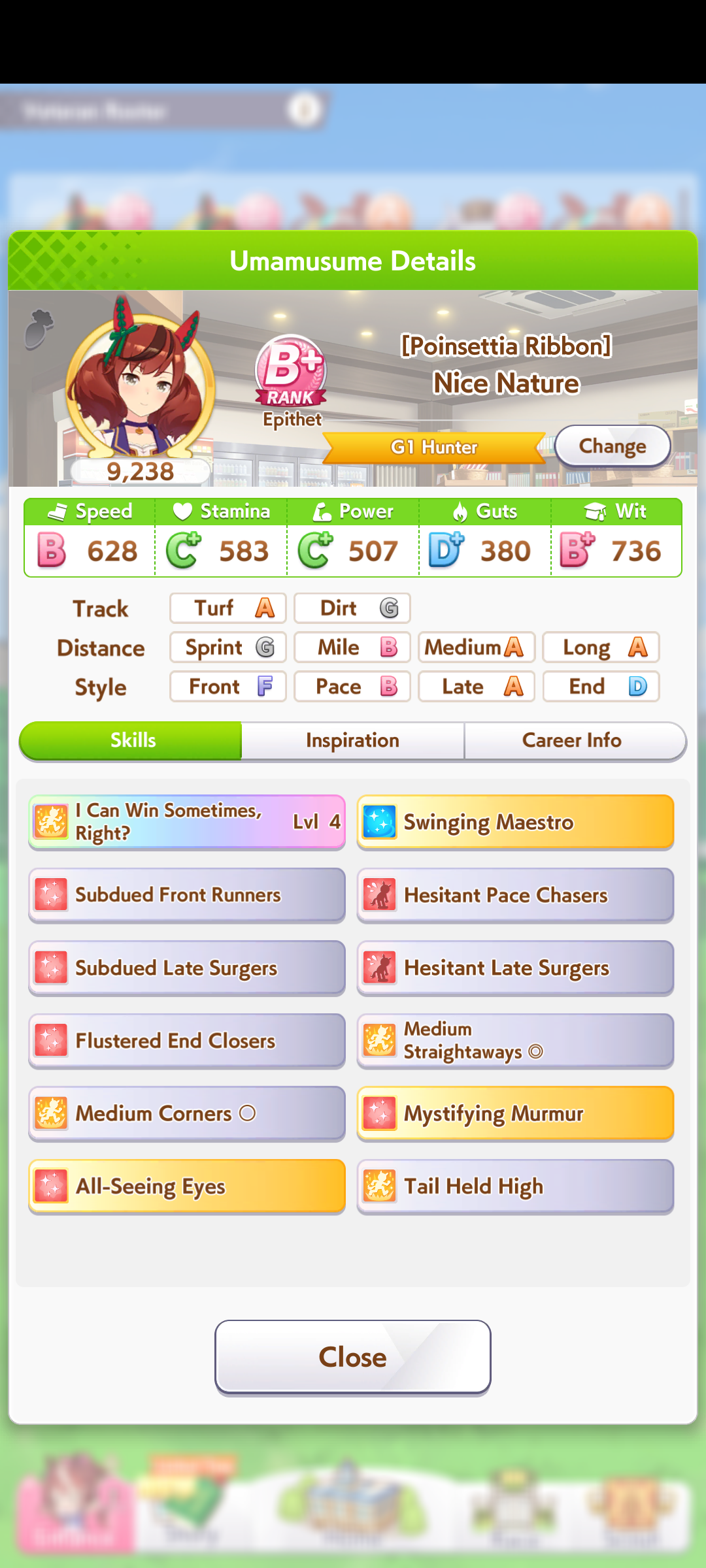Select the Skills tab
This screenshot has height=1568, width=706.
pos(133,740)
